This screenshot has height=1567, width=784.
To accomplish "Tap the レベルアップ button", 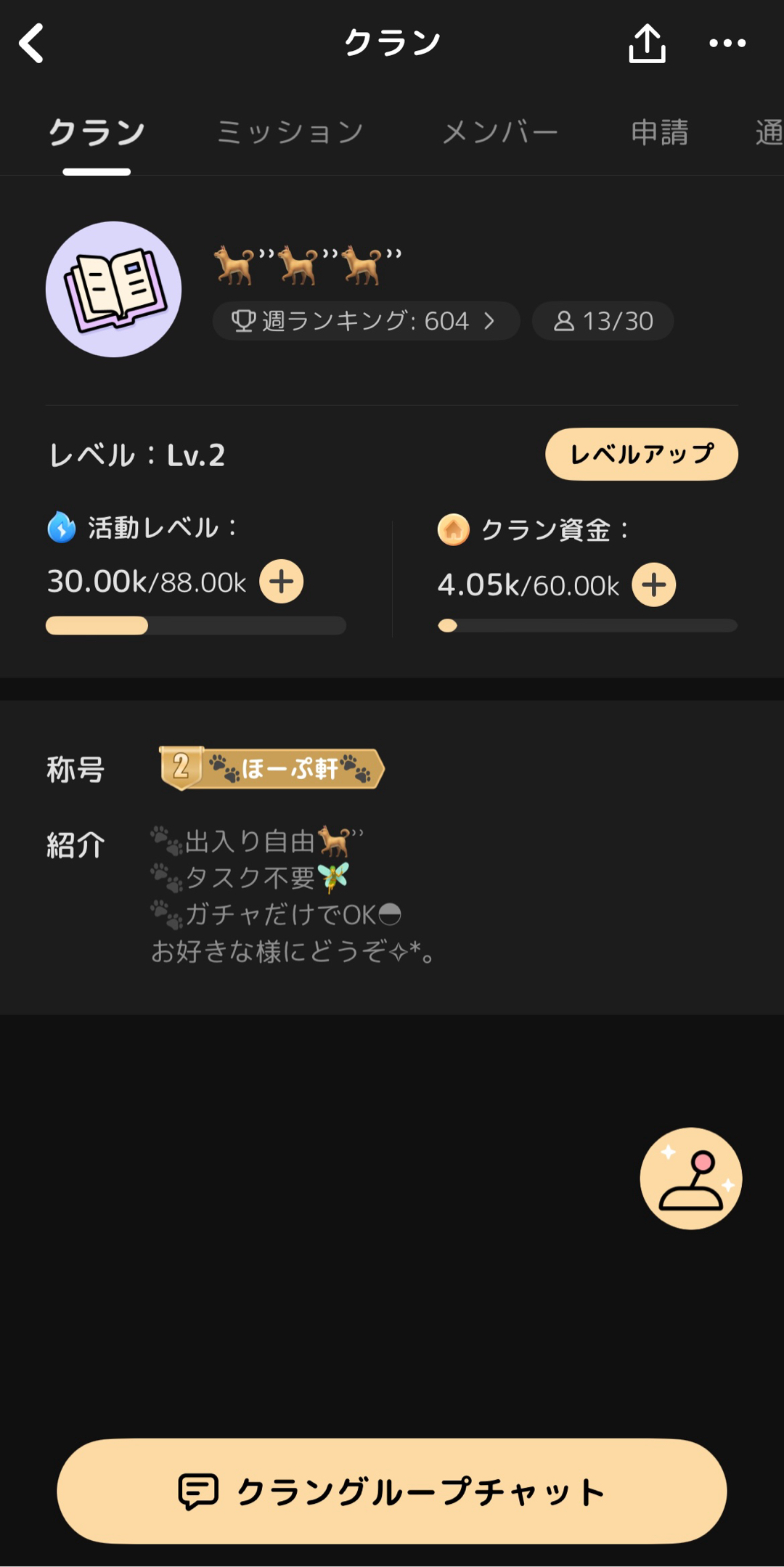I will coord(641,455).
